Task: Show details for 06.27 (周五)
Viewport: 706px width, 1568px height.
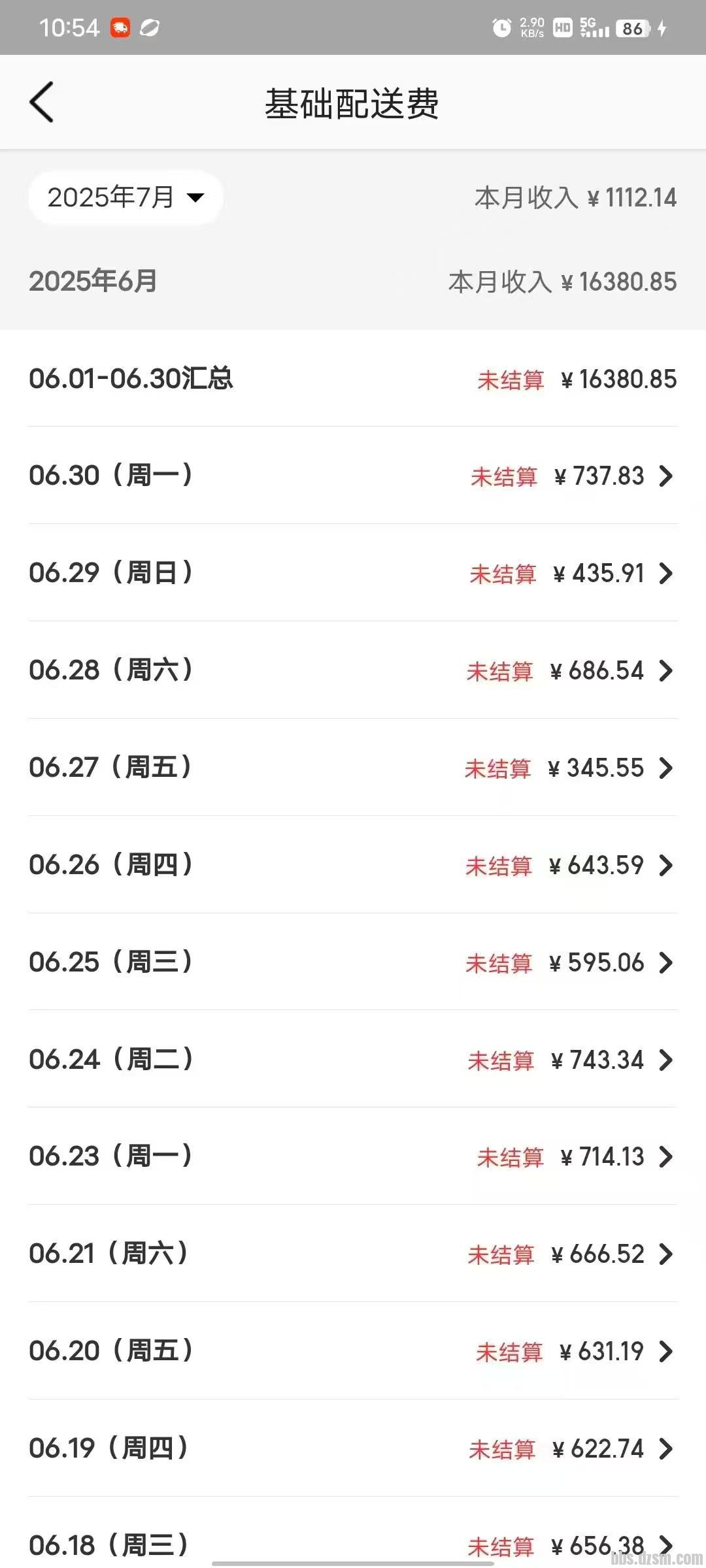Action: pyautogui.click(x=353, y=768)
